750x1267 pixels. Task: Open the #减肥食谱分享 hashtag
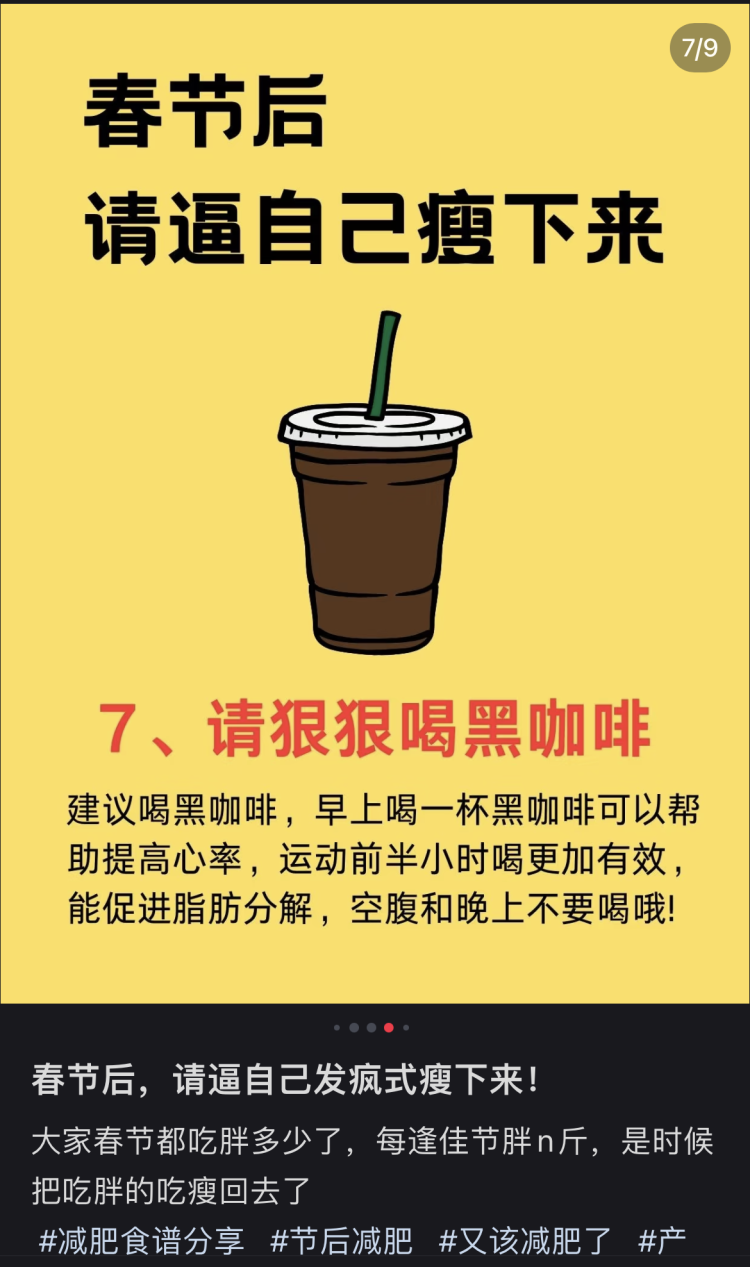coord(141,1241)
